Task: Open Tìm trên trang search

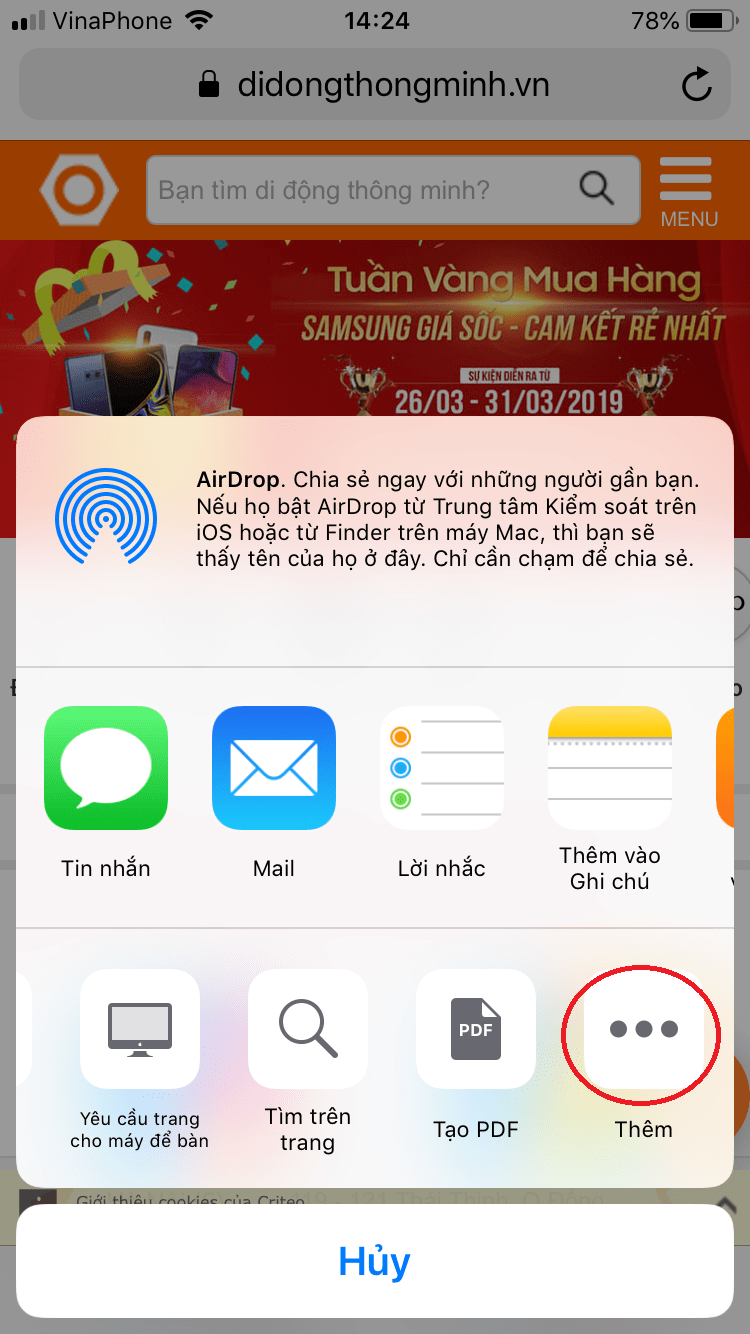Action: click(x=308, y=1029)
